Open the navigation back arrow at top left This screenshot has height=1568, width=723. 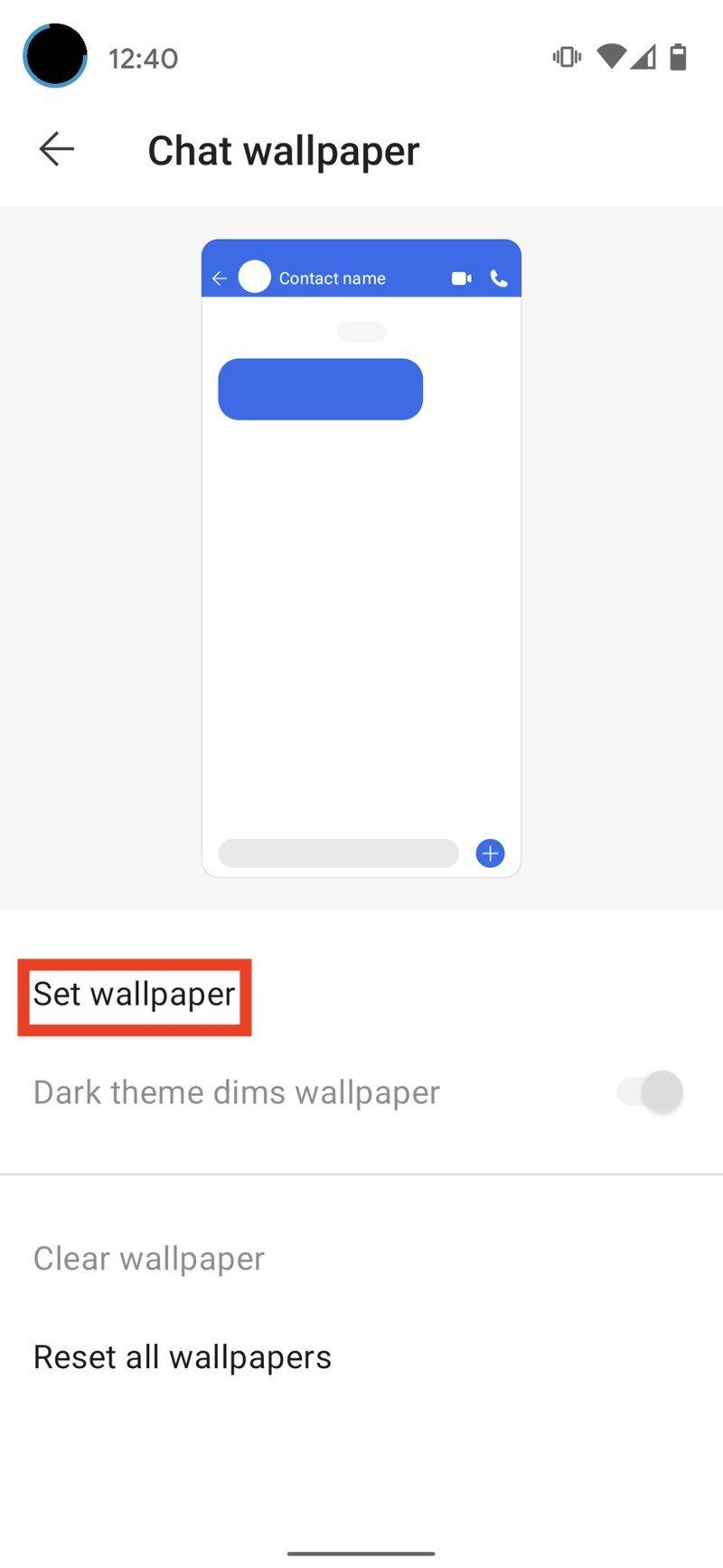tap(56, 149)
